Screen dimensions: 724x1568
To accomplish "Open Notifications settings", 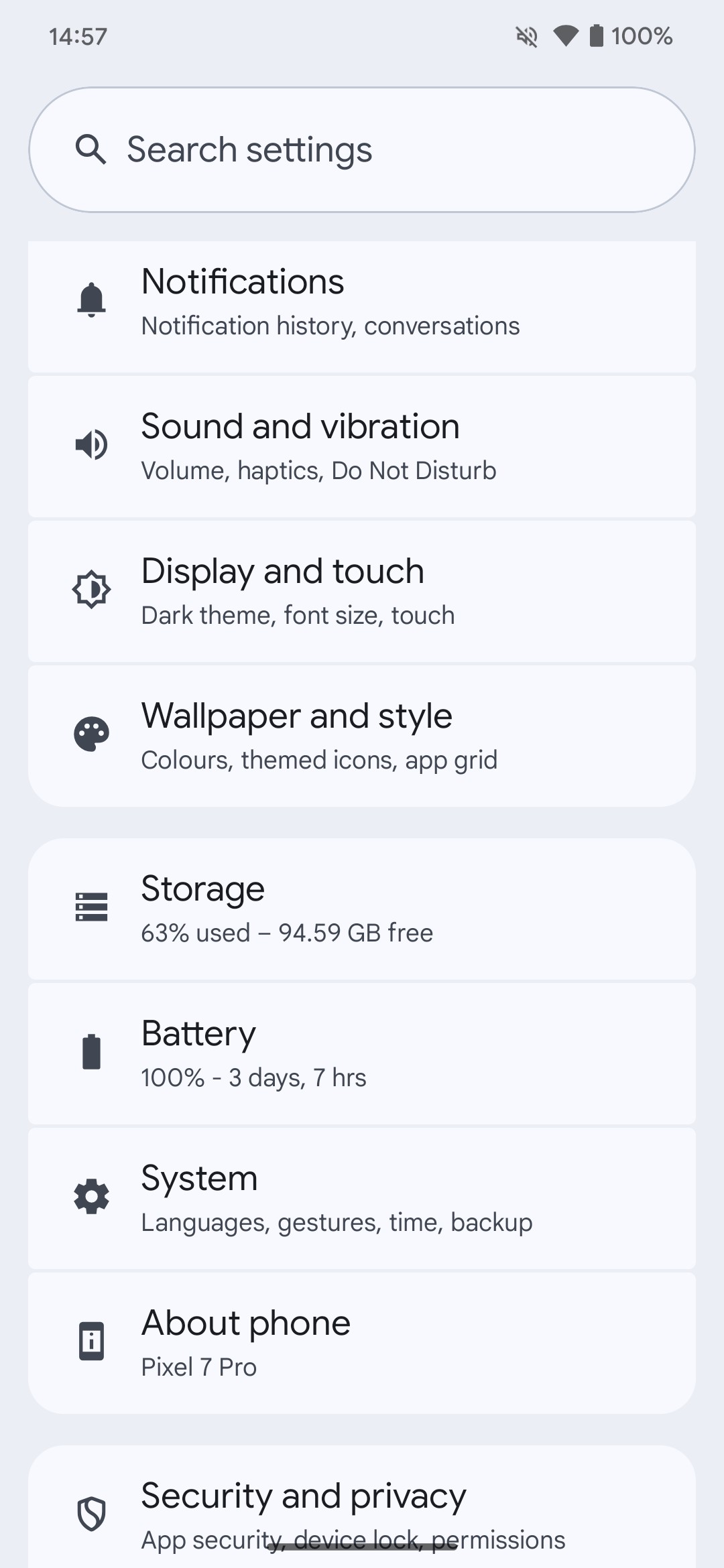I will click(x=362, y=306).
